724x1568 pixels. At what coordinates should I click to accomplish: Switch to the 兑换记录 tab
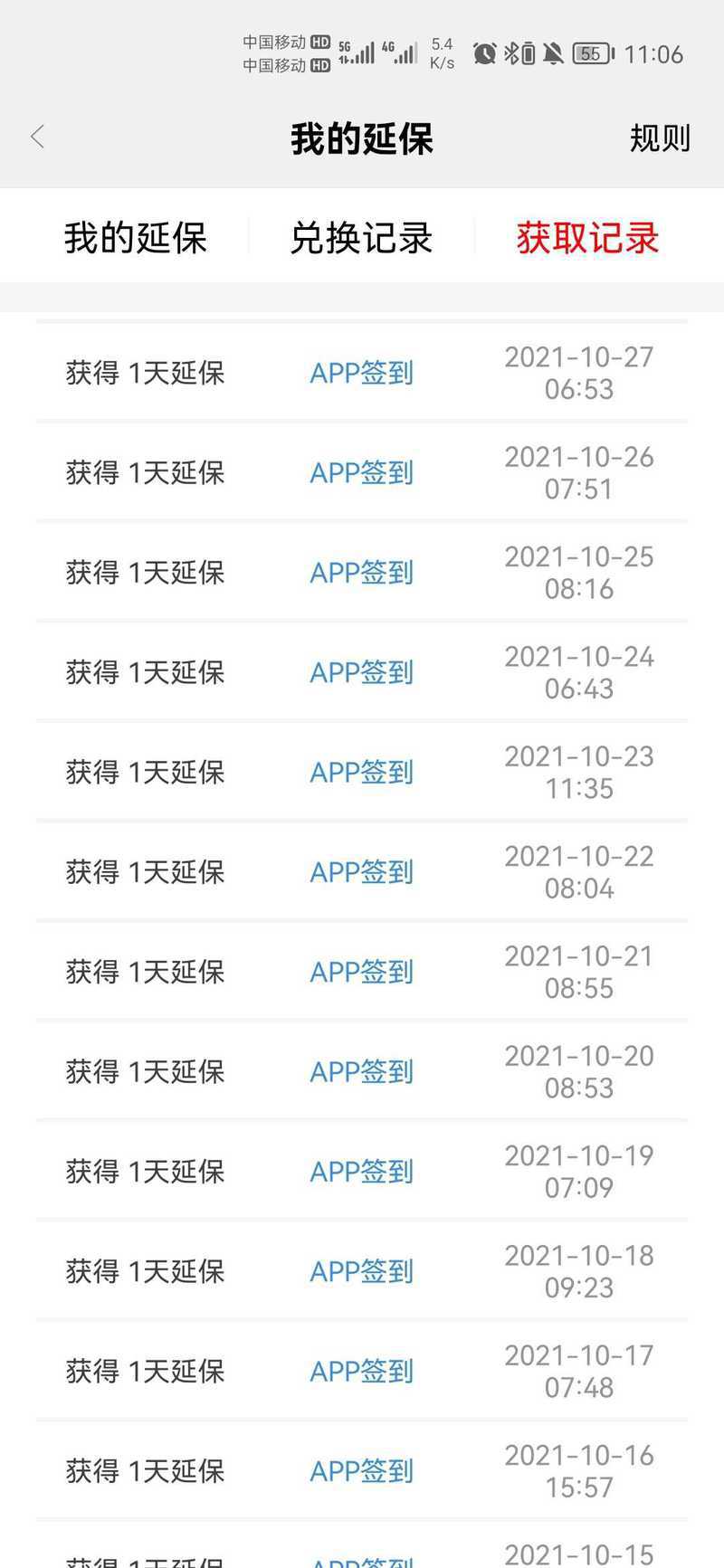[x=362, y=239]
